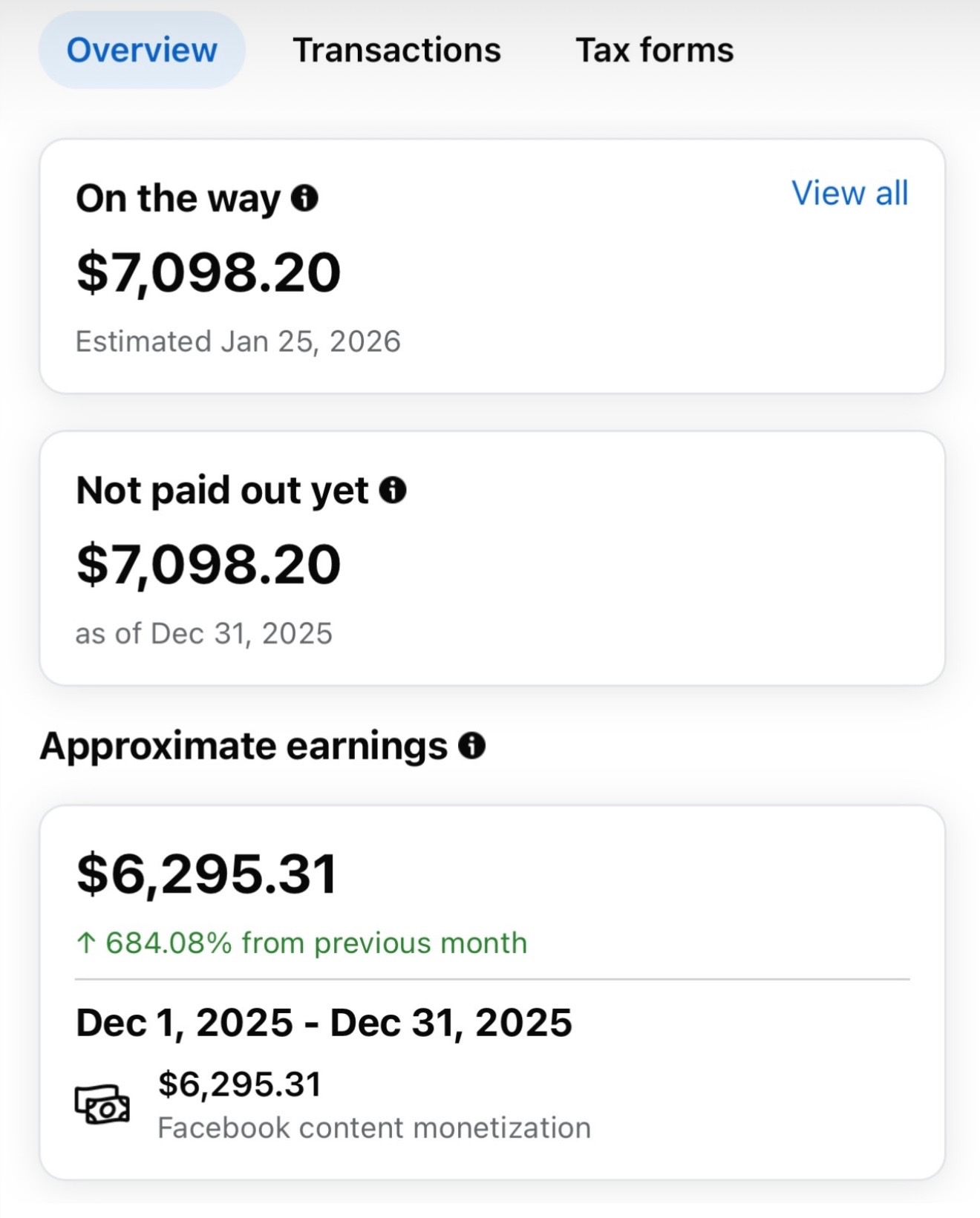This screenshot has height=1218, width=980.
Task: Tap the Estimated Jan 25, 2026 label
Action: (x=238, y=341)
